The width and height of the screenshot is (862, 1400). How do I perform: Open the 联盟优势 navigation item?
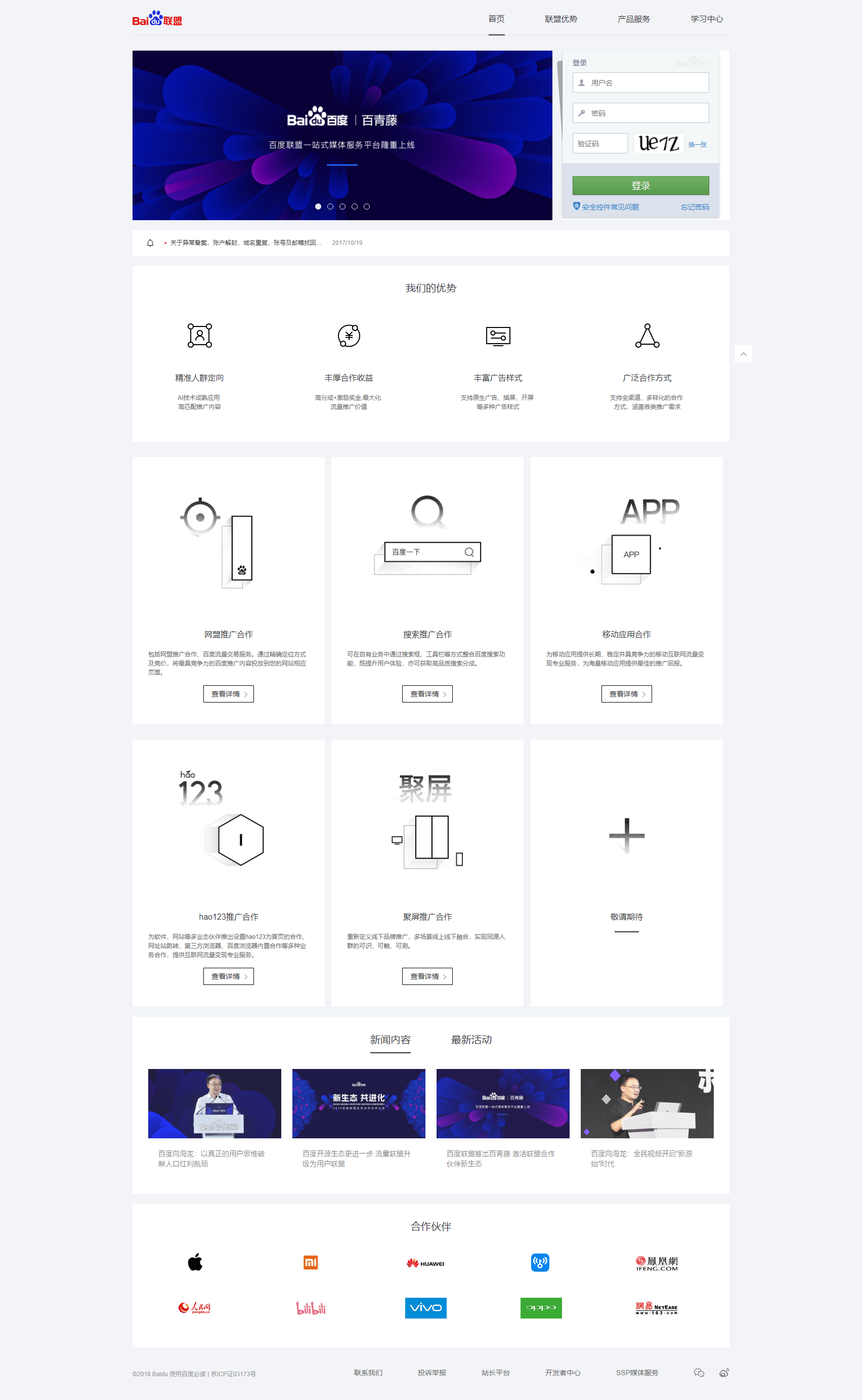561,19
